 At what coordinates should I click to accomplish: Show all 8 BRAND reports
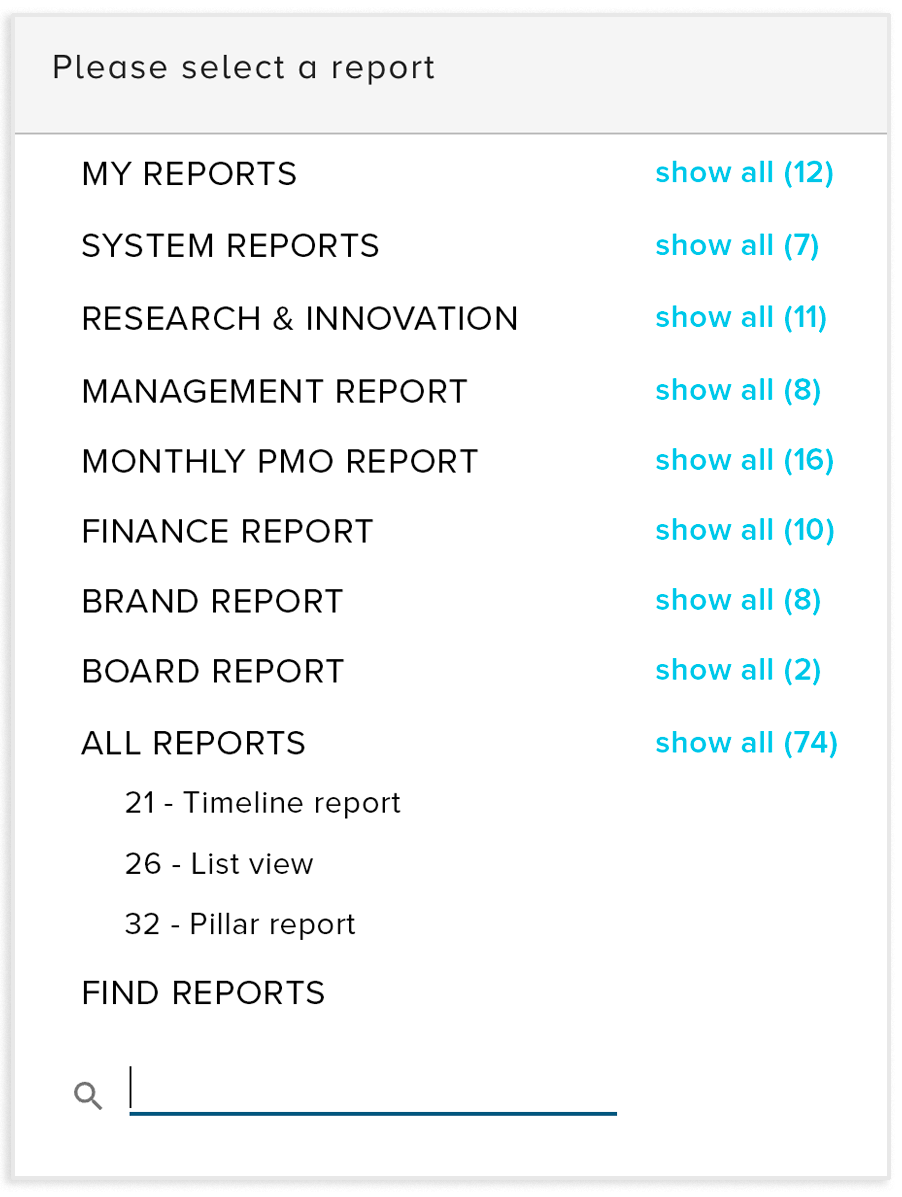[x=737, y=600]
